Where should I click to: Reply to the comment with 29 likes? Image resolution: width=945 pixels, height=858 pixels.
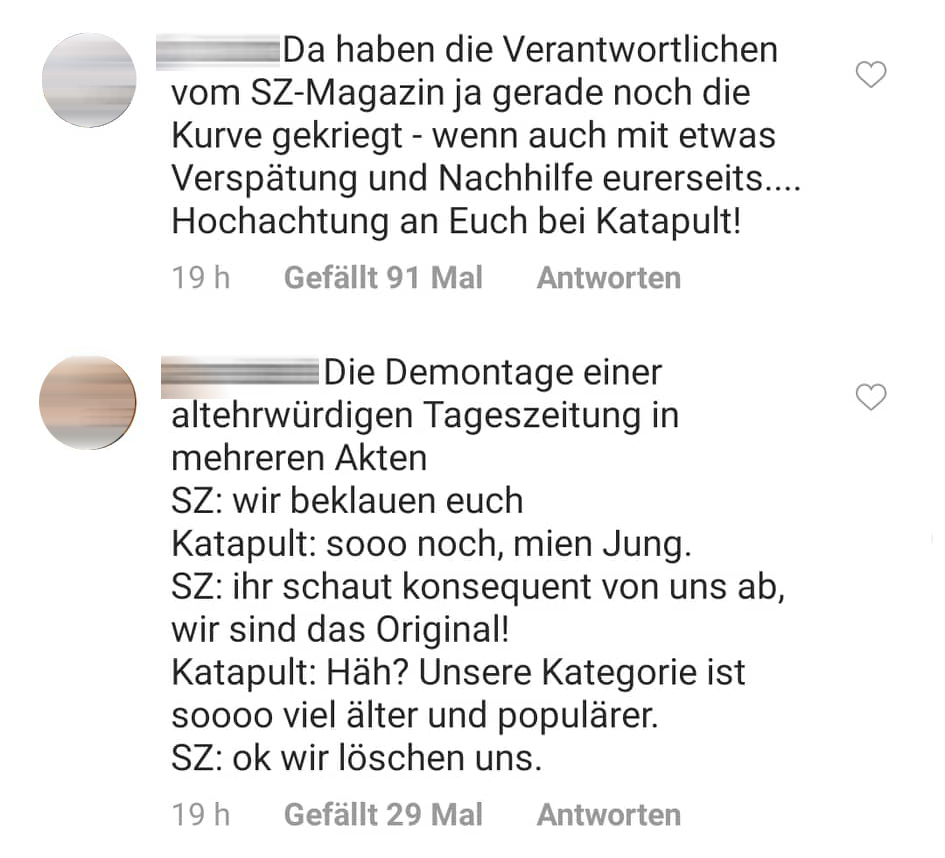coord(608,814)
